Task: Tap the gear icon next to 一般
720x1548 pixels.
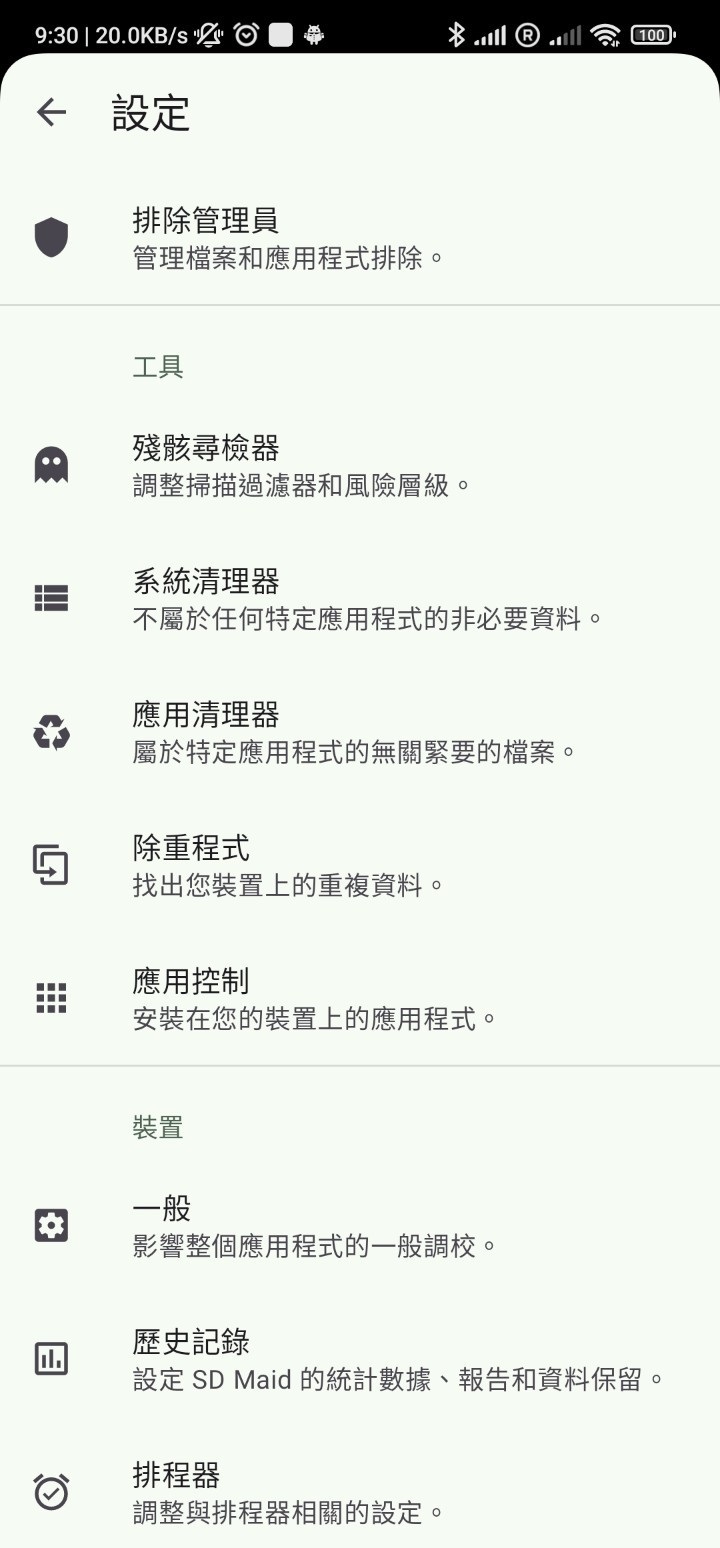Action: pyautogui.click(x=50, y=1225)
